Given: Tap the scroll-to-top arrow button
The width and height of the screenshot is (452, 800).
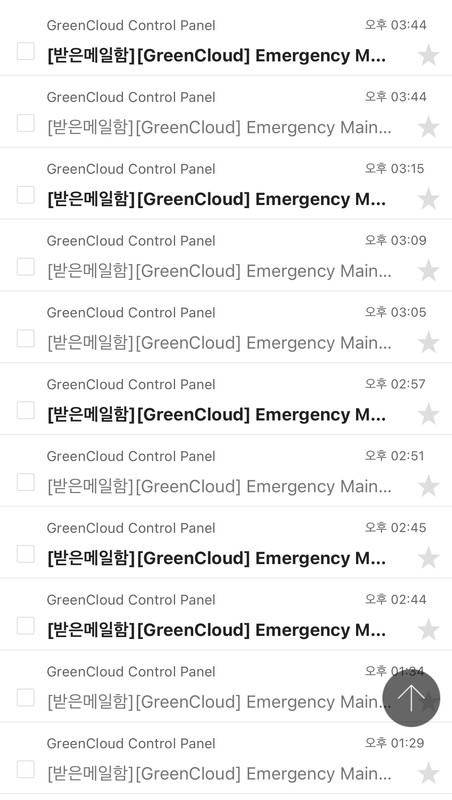Looking at the screenshot, I should pos(411,697).
